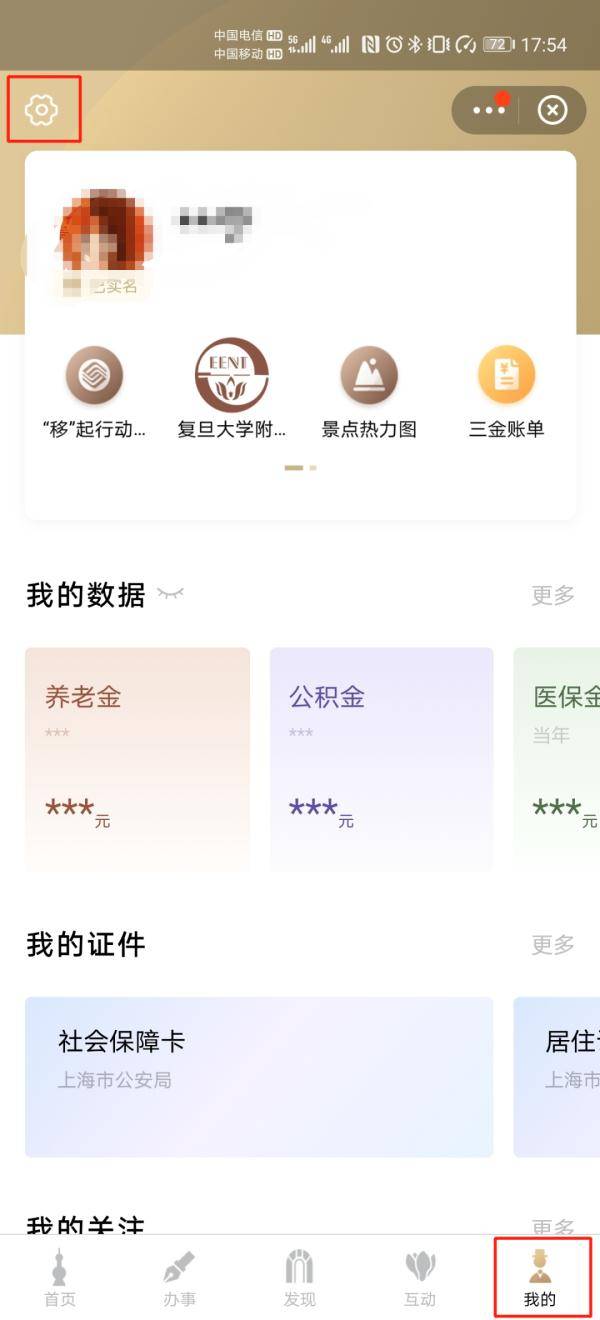Open the “移”起行动 shortcut
Screen dimensions: 600x1320
tap(95, 392)
